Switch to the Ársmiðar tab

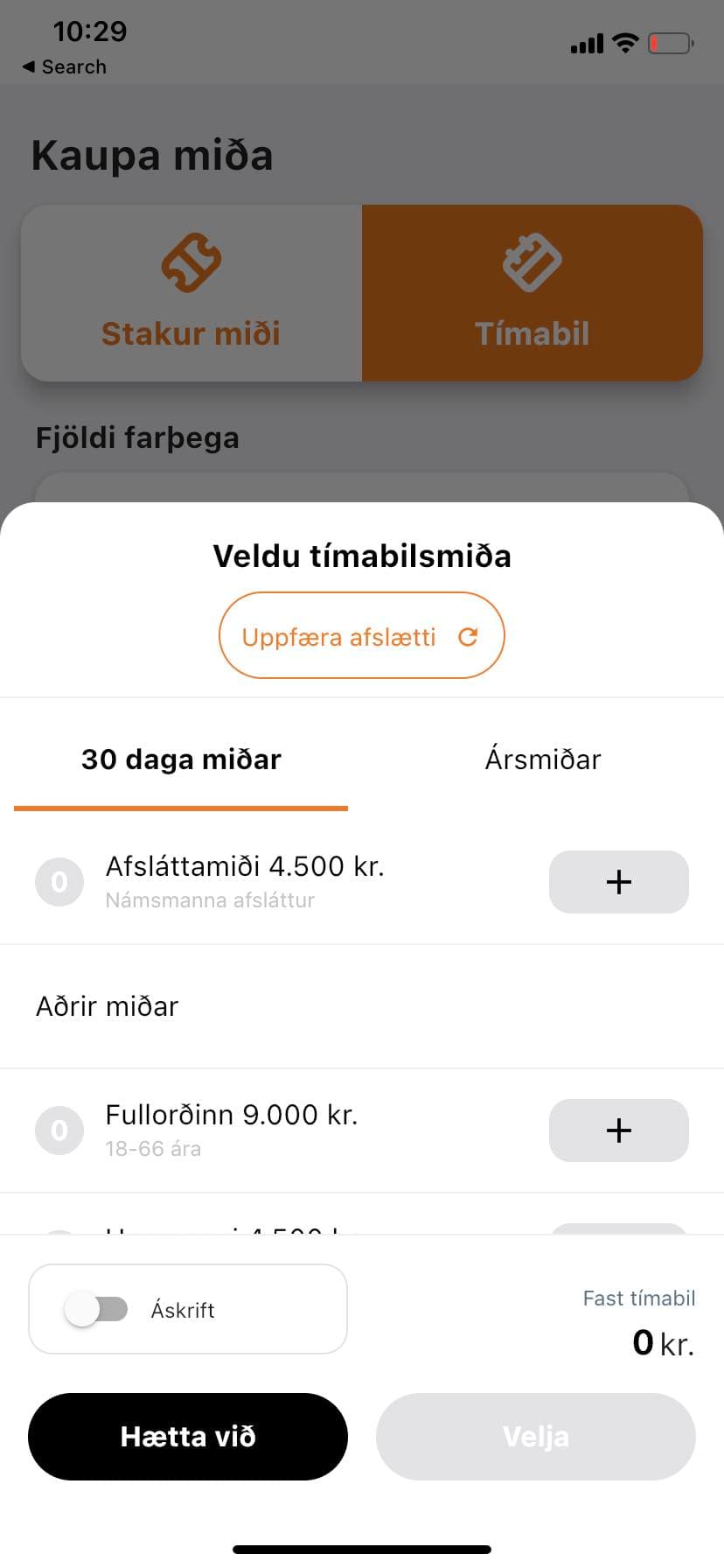[543, 759]
